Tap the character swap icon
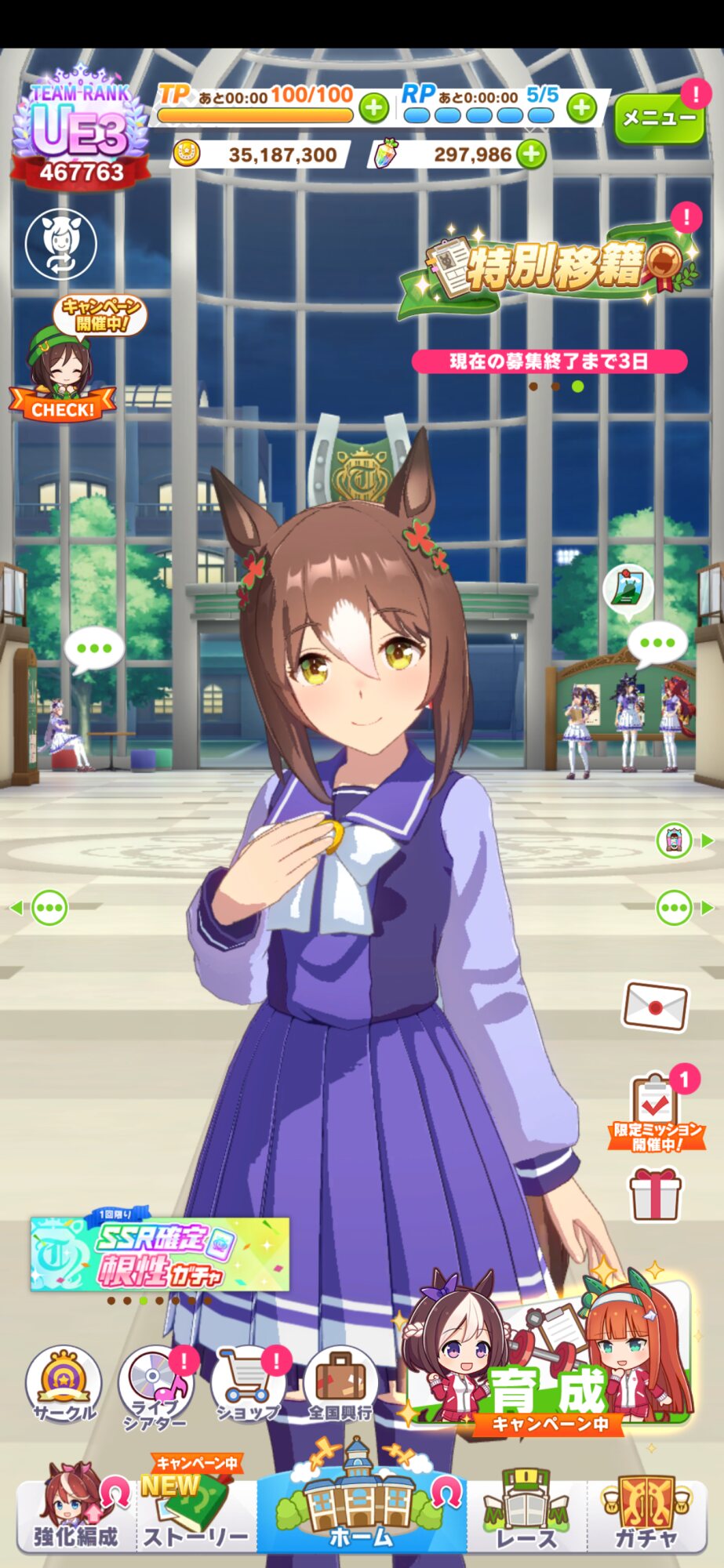 [61, 243]
